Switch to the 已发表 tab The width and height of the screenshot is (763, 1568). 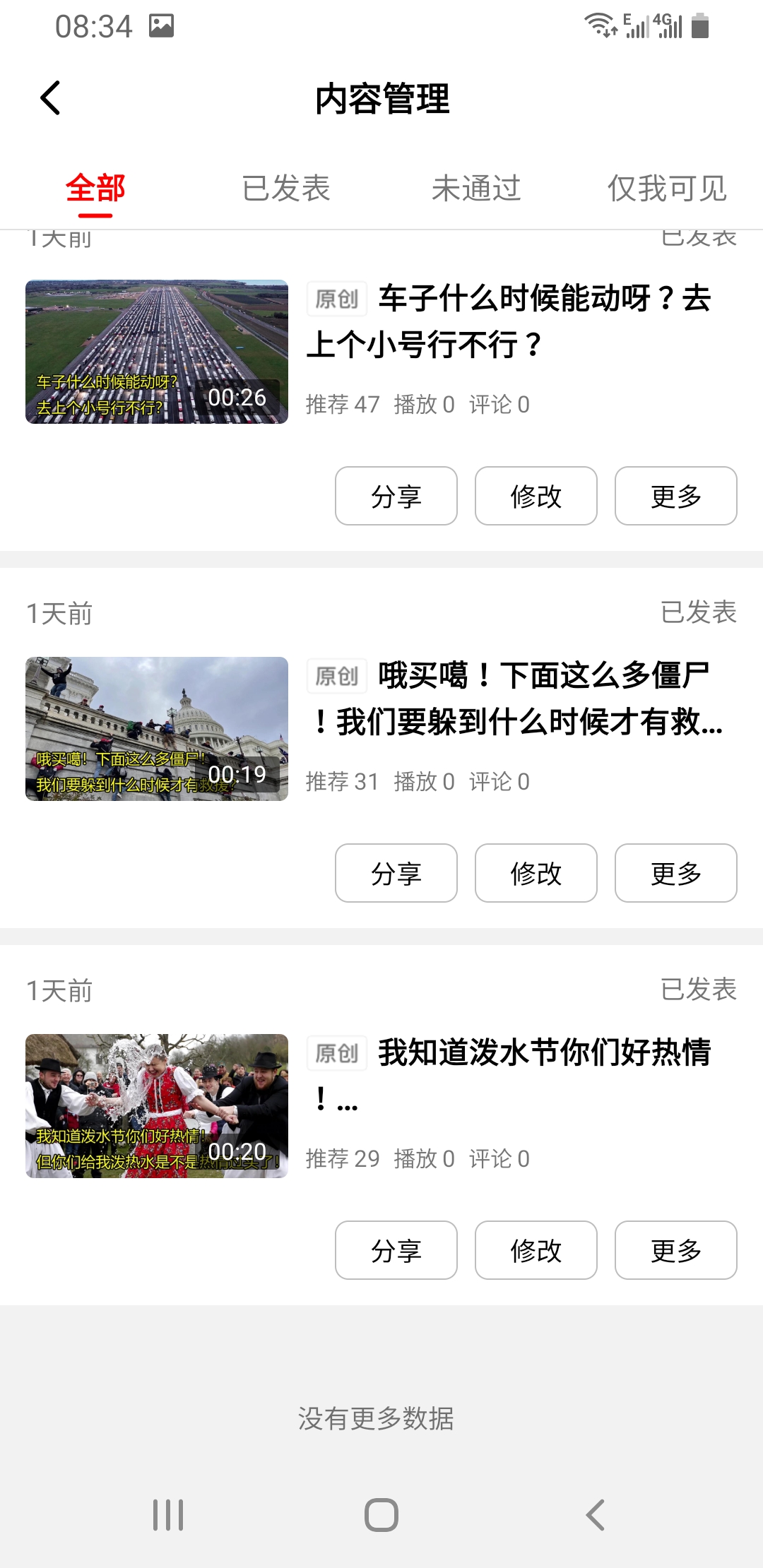pos(286,188)
